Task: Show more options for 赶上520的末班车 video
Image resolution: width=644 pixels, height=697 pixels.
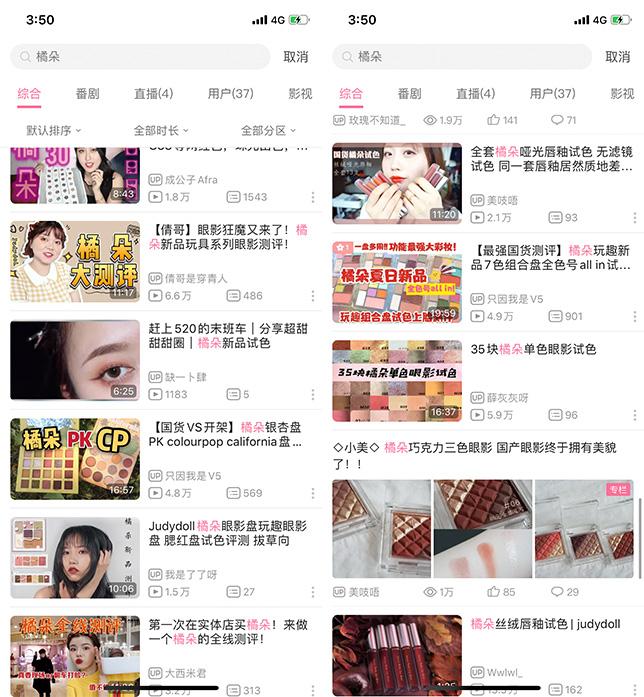Action: (312, 395)
